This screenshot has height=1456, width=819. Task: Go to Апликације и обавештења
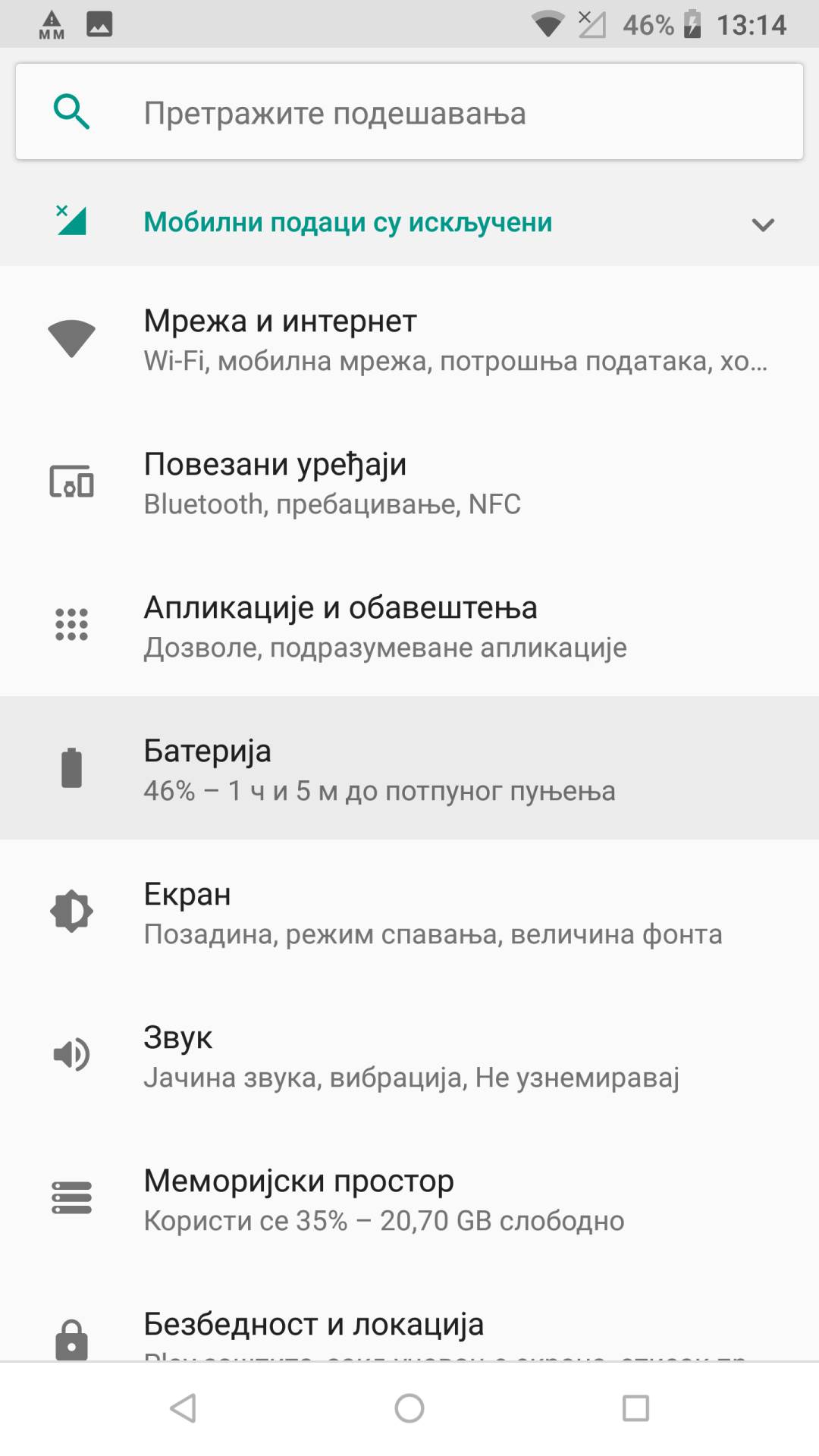point(409,626)
